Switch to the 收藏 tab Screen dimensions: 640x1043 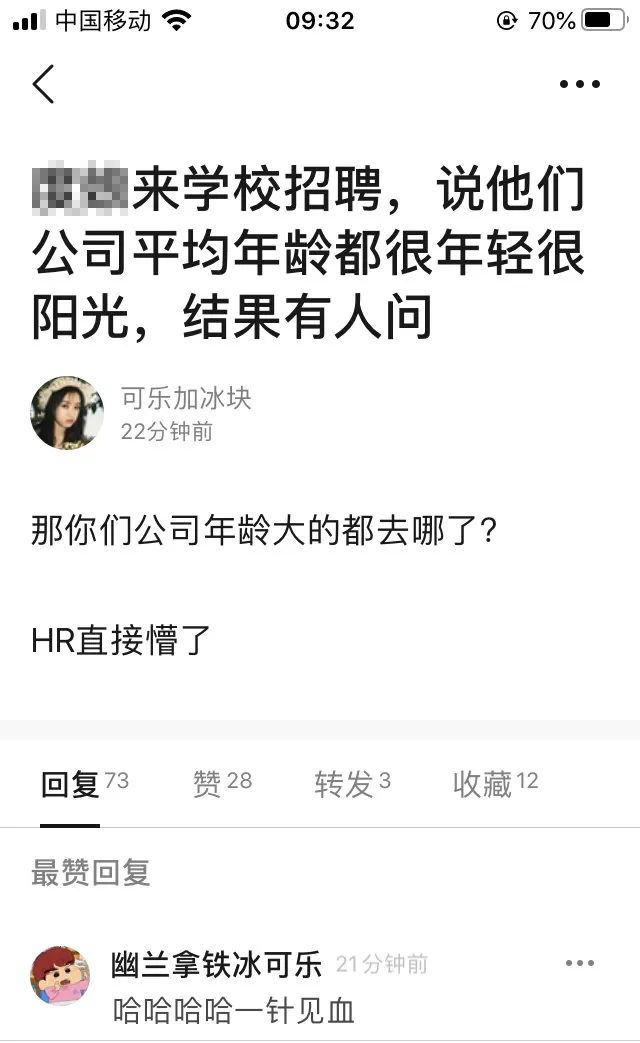tap(495, 784)
